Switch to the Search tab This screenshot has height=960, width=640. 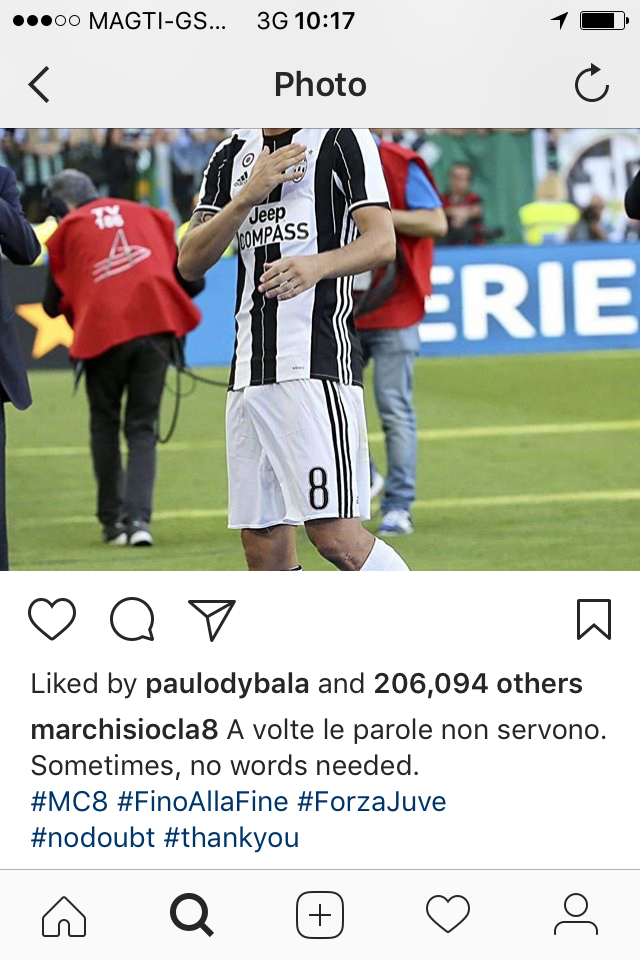coord(192,915)
